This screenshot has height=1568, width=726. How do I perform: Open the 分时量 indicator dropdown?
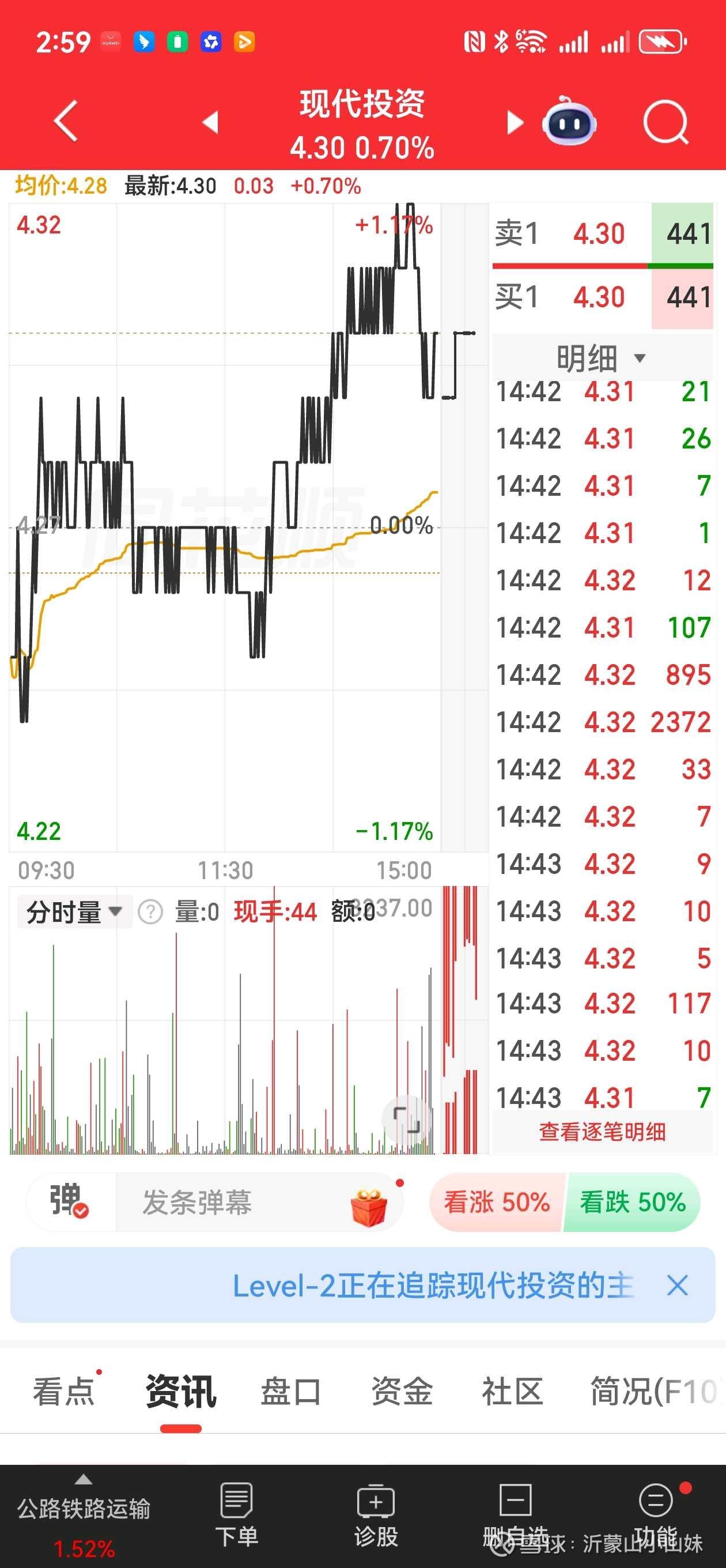pos(74,913)
